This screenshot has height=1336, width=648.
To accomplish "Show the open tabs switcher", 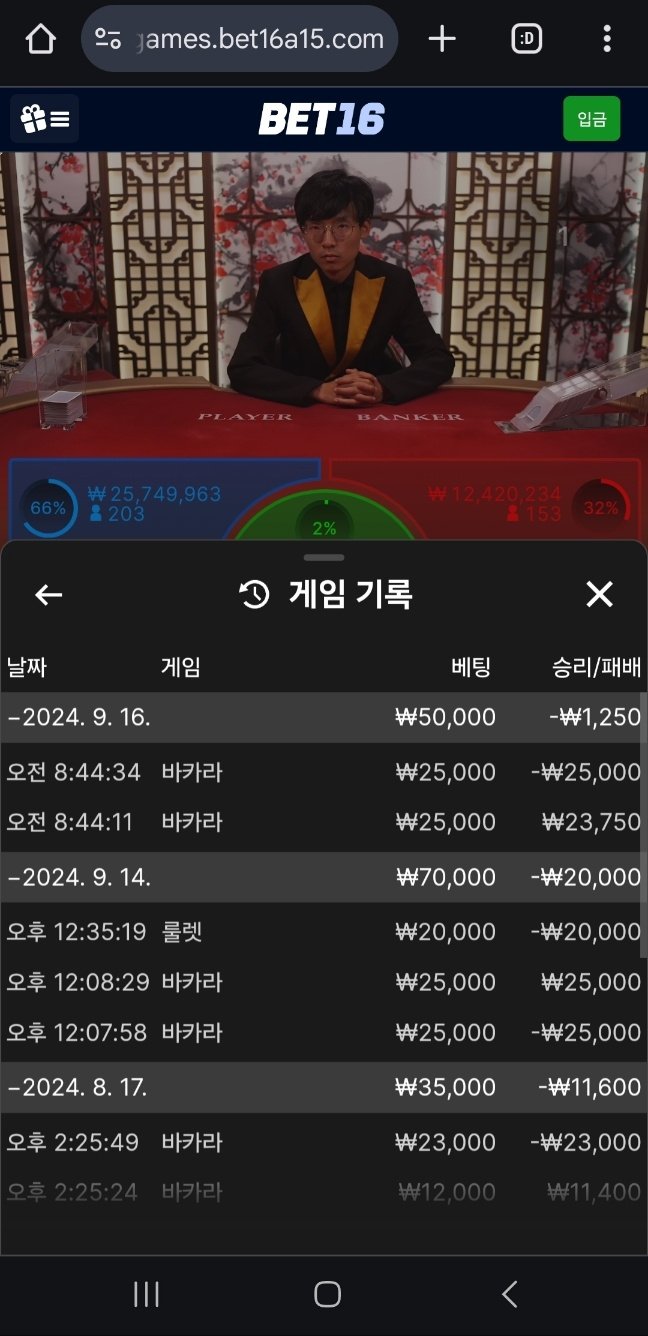I will coord(526,39).
